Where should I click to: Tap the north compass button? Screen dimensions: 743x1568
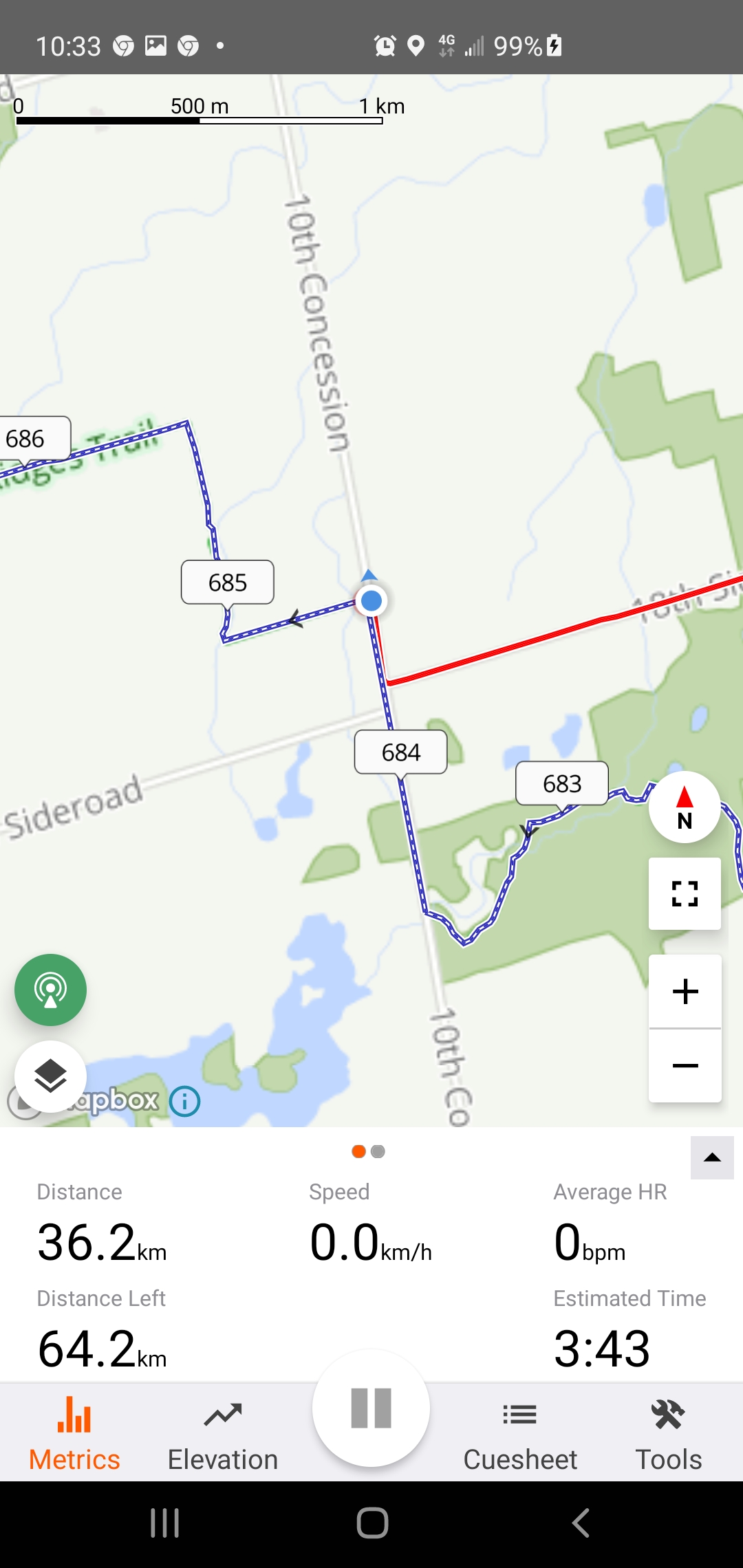click(x=685, y=807)
